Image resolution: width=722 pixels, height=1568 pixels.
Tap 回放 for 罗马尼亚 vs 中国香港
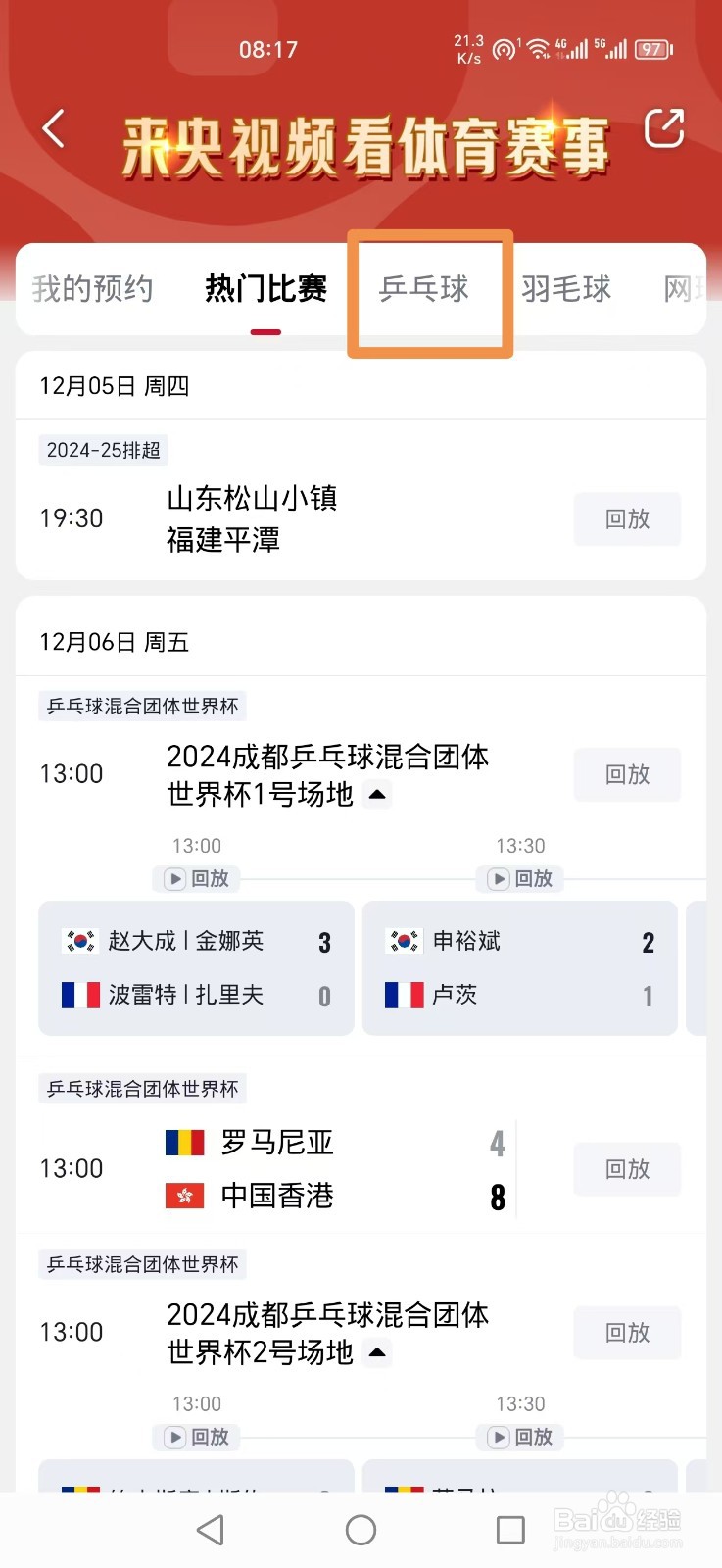(x=626, y=1168)
